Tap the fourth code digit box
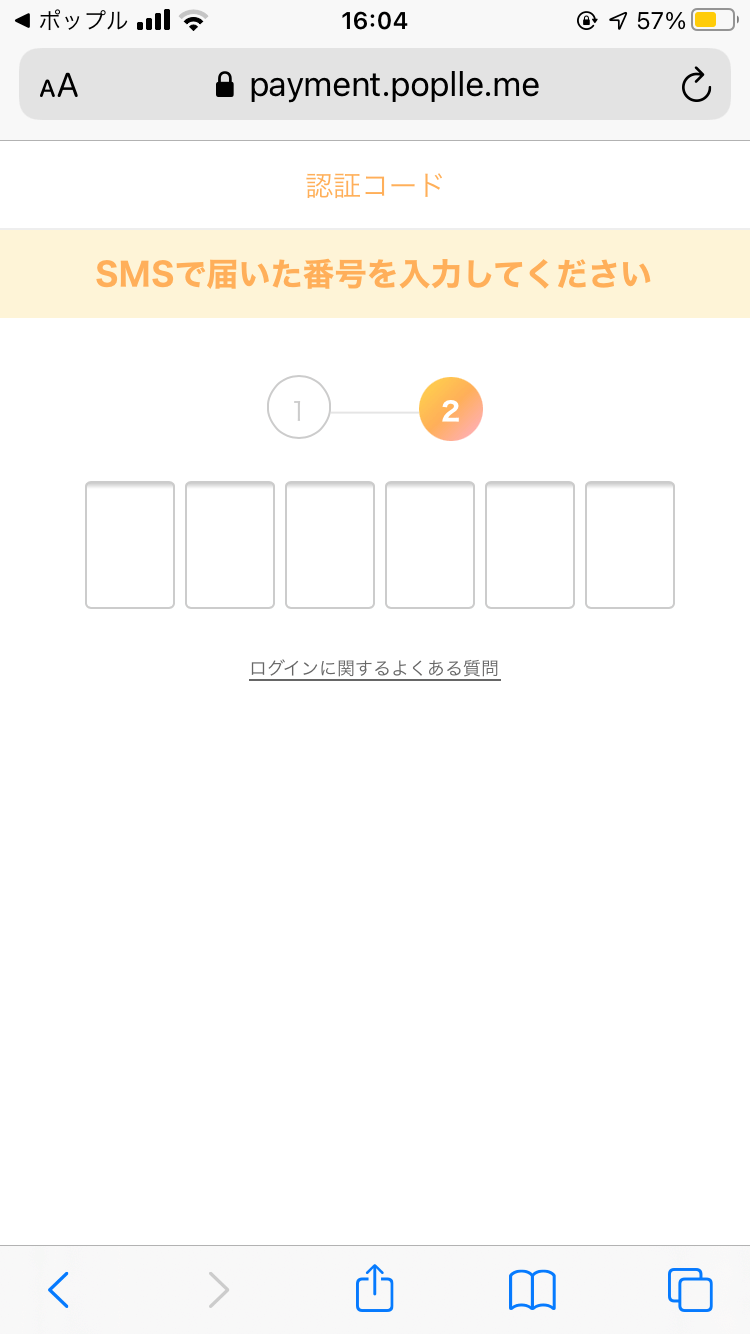The width and height of the screenshot is (750, 1334). pos(430,545)
